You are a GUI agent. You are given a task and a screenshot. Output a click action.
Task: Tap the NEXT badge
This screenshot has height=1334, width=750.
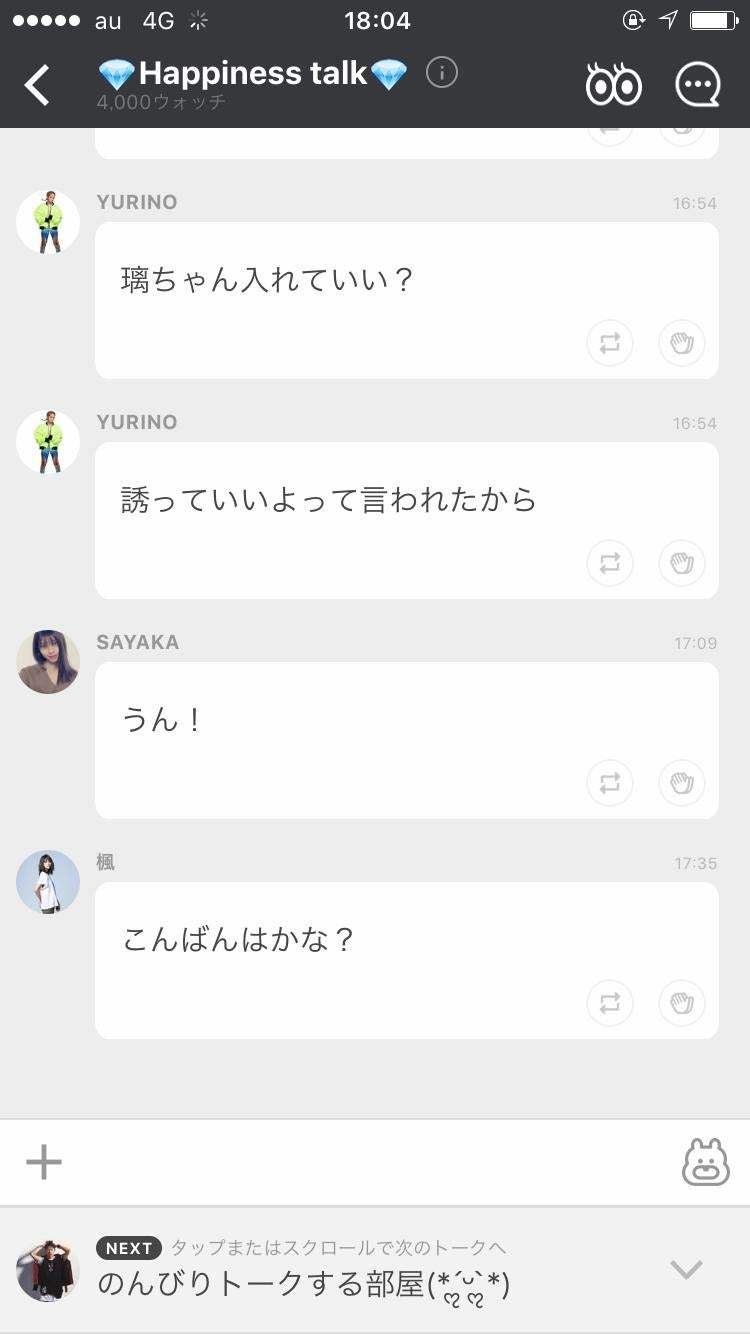tap(128, 1247)
